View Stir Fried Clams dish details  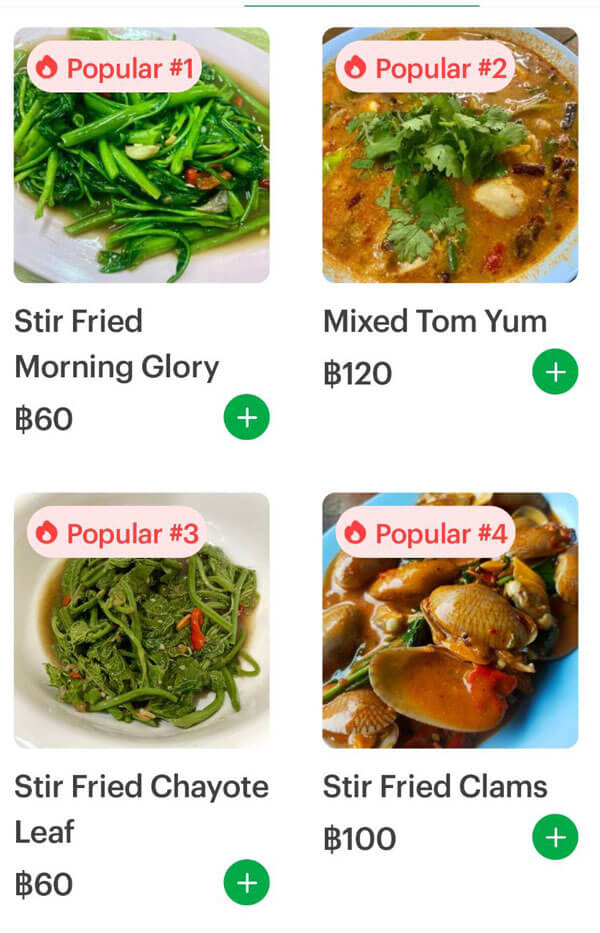(x=450, y=620)
